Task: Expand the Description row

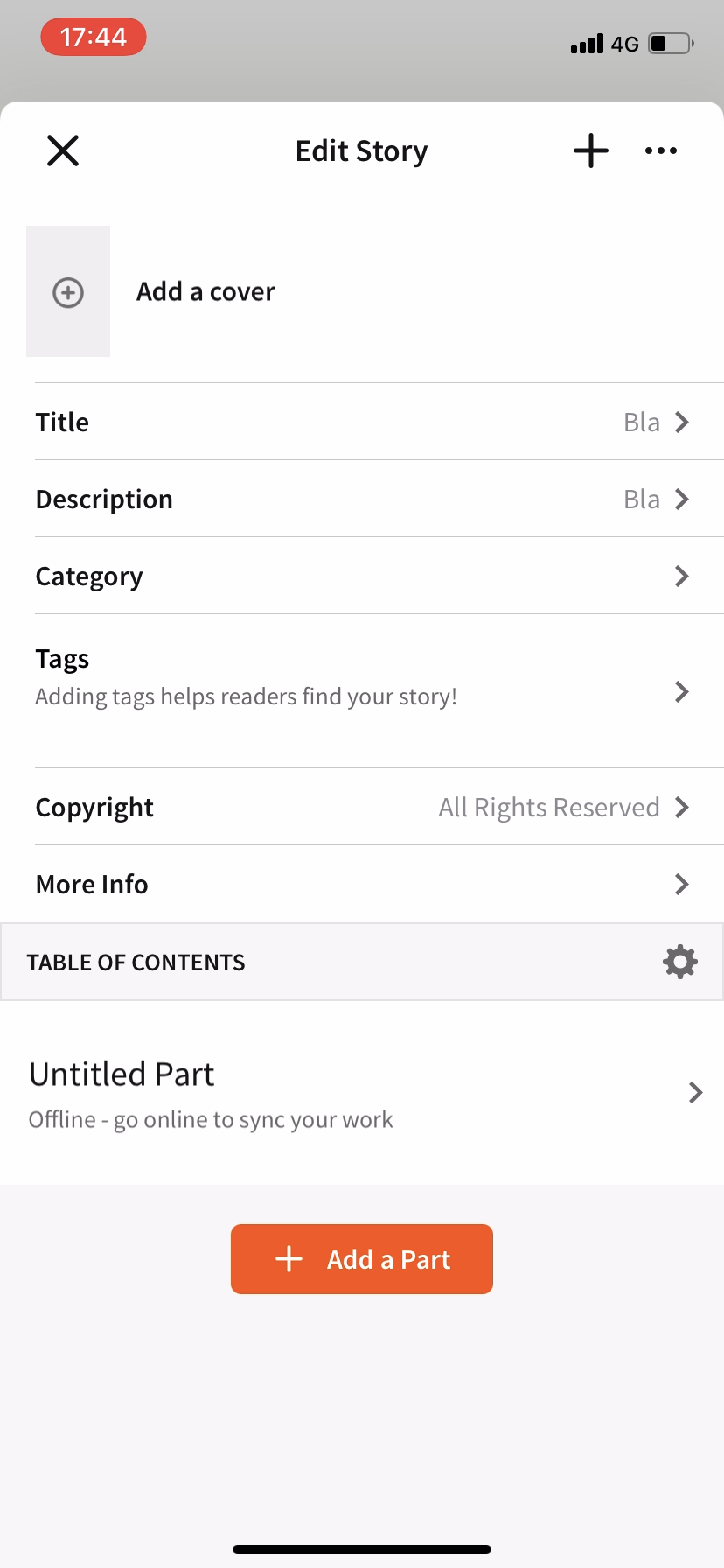Action: click(x=682, y=499)
